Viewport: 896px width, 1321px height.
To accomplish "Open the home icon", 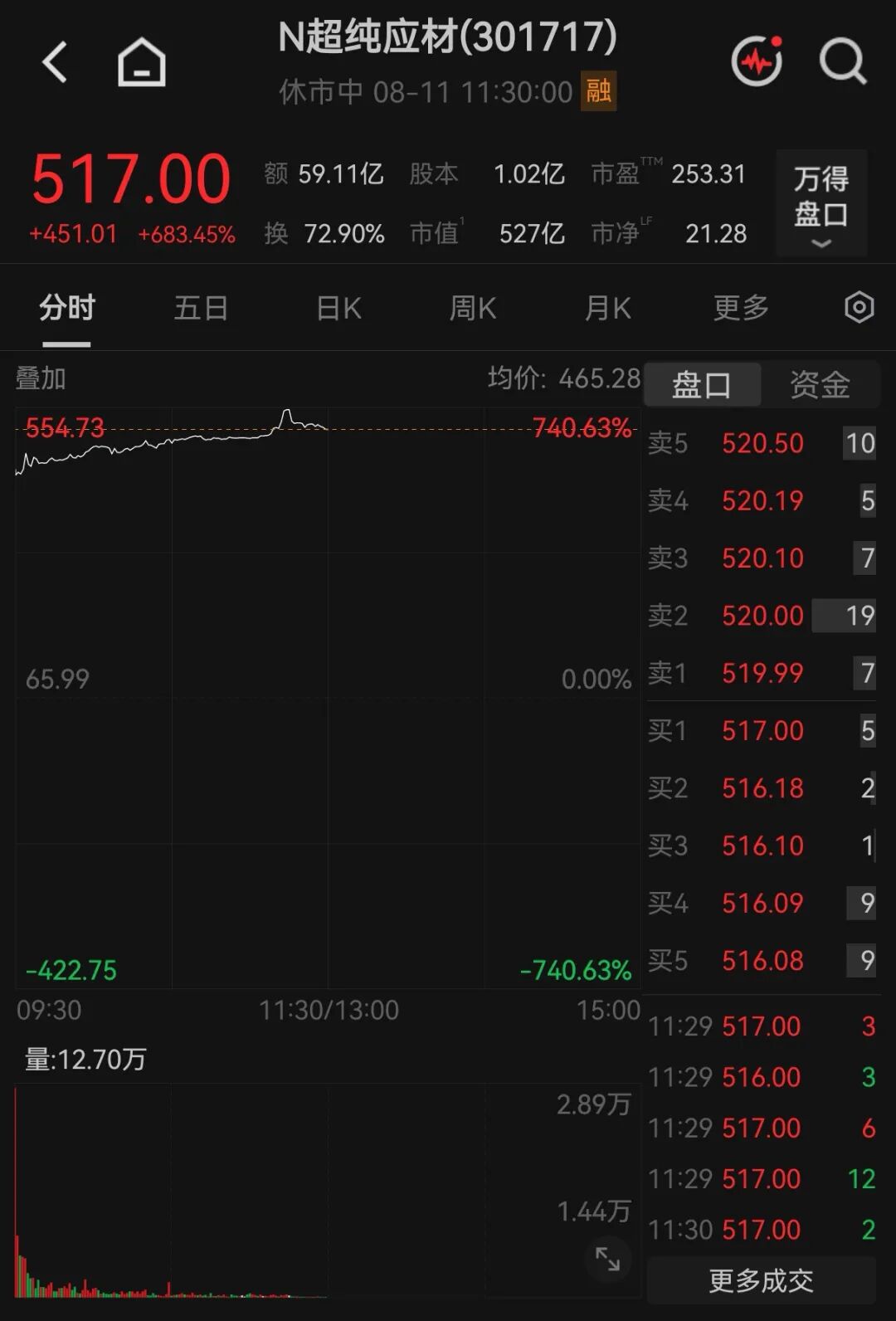I will [x=142, y=62].
